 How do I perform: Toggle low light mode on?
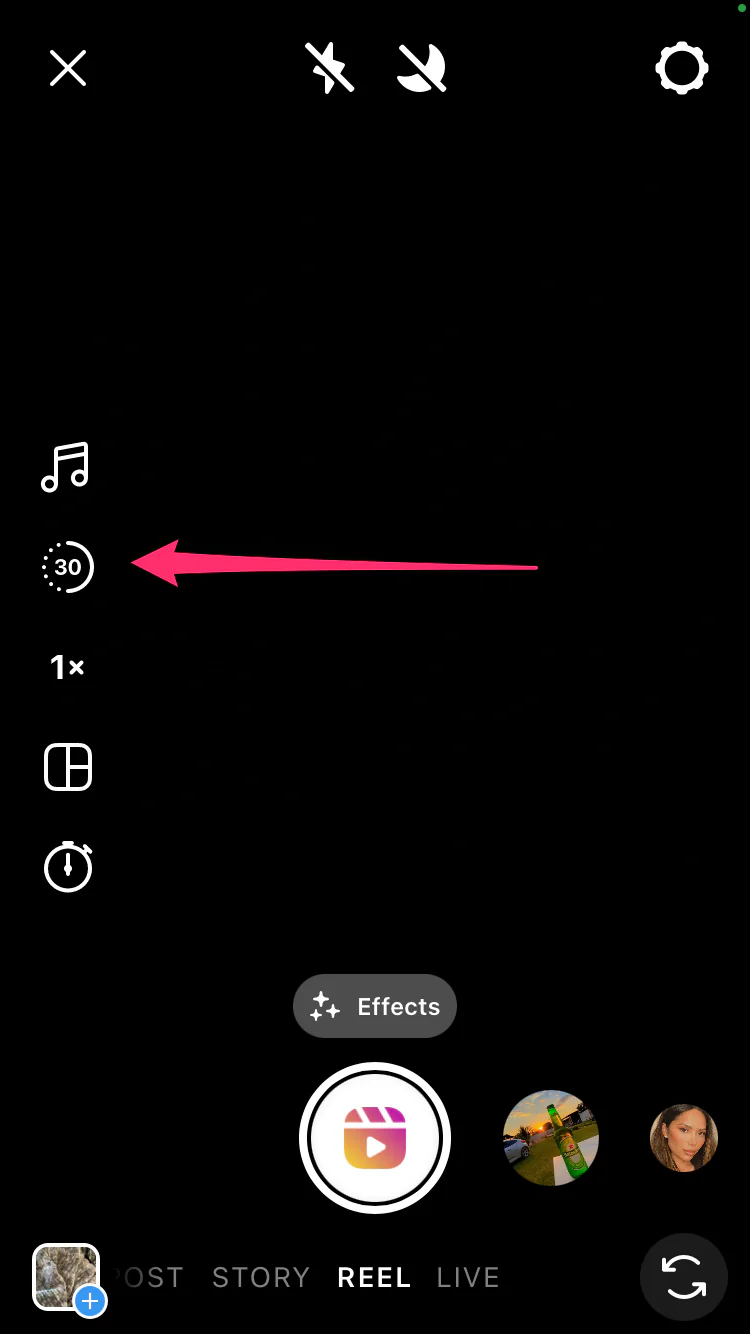point(421,68)
